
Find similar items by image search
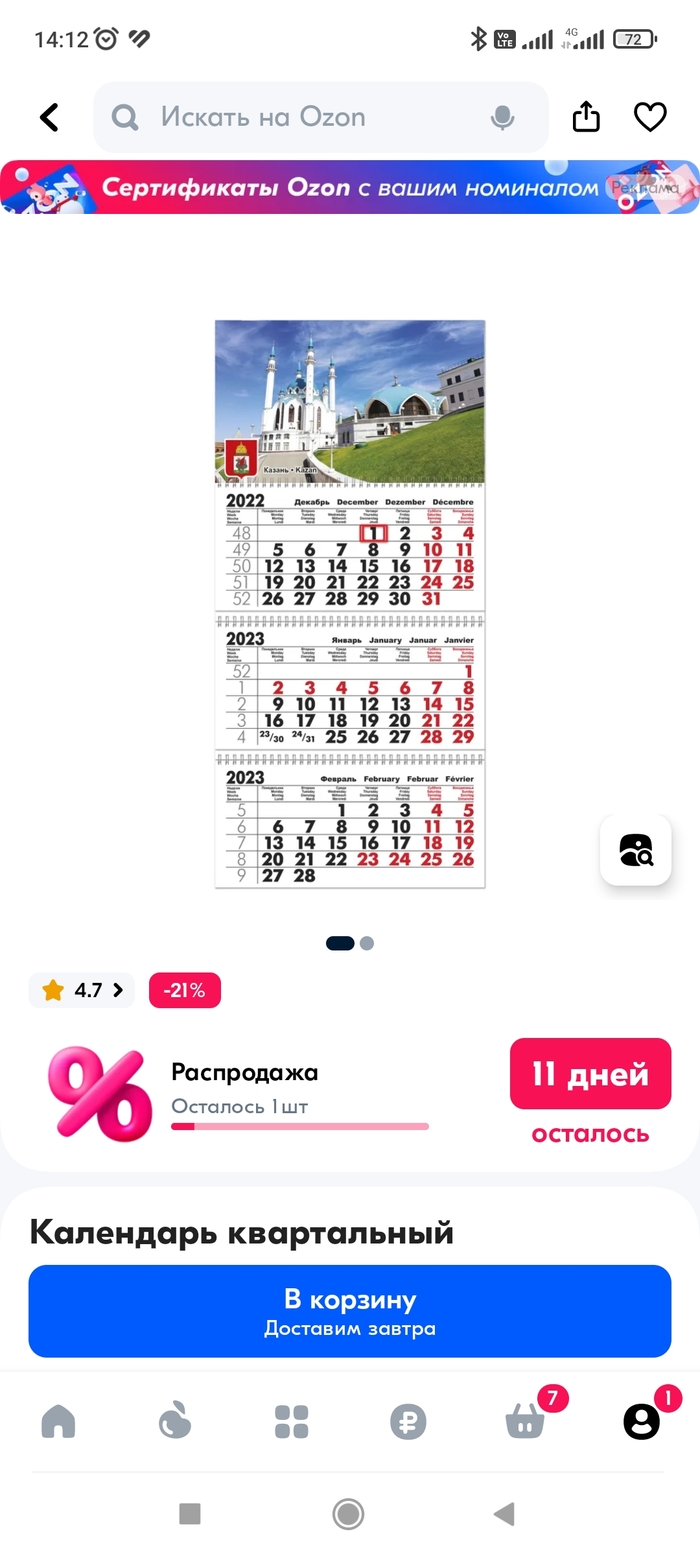pyautogui.click(x=635, y=850)
